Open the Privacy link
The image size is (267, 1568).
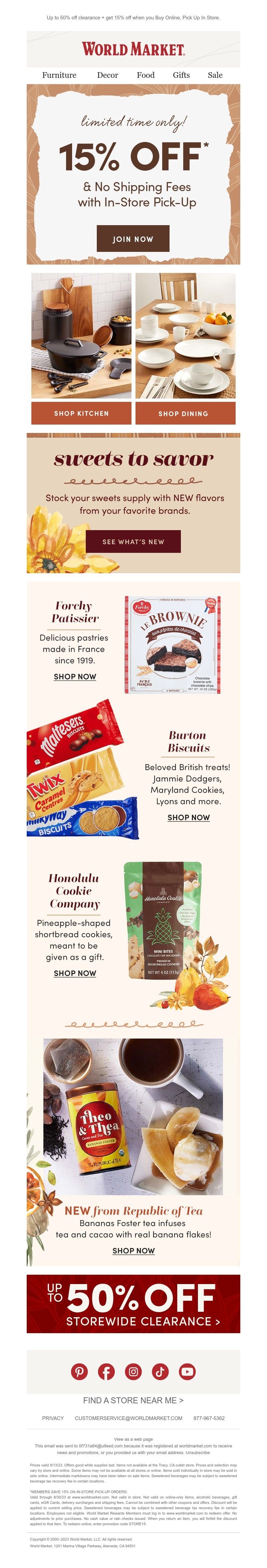(x=53, y=1418)
